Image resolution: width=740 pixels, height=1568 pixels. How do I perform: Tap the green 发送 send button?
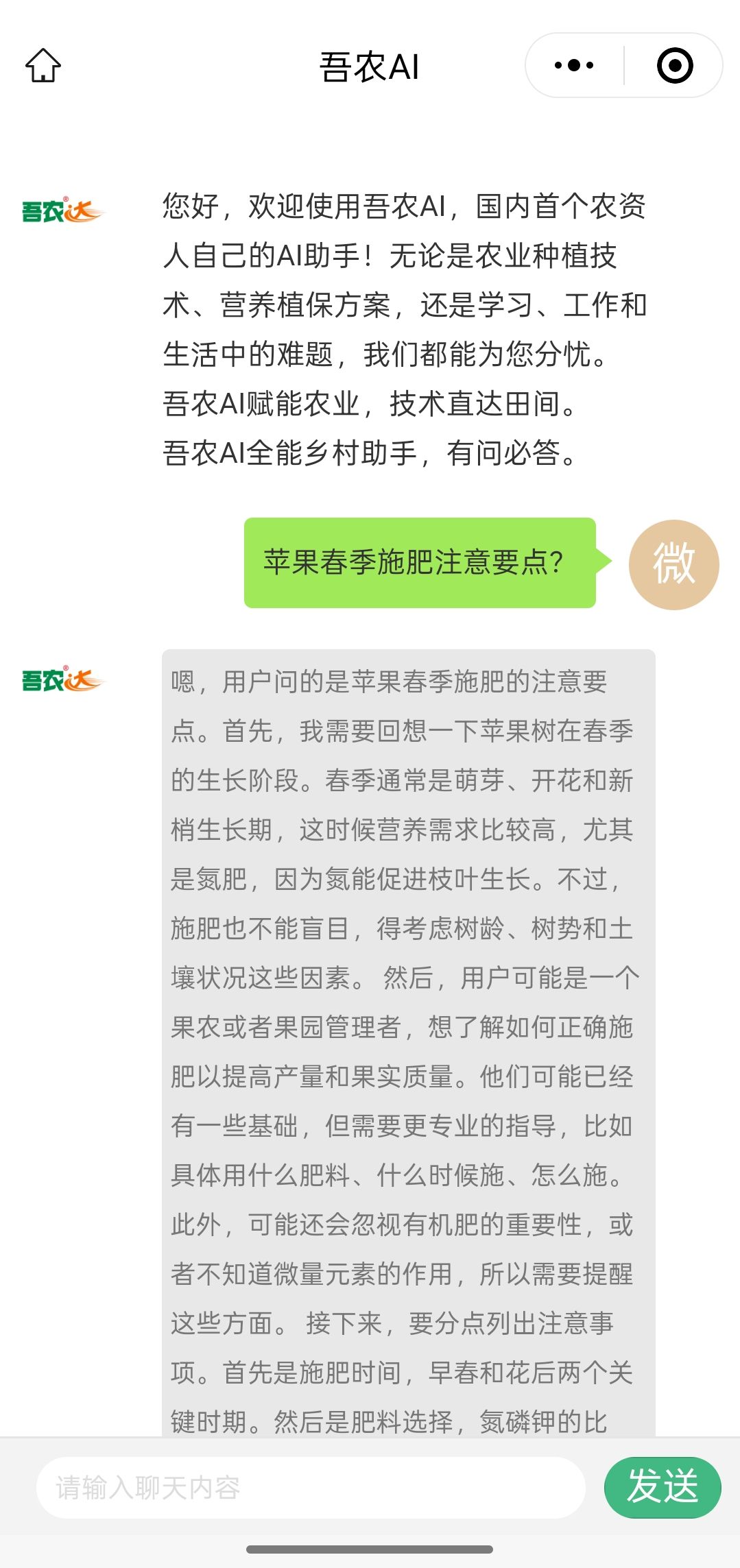(x=663, y=1487)
